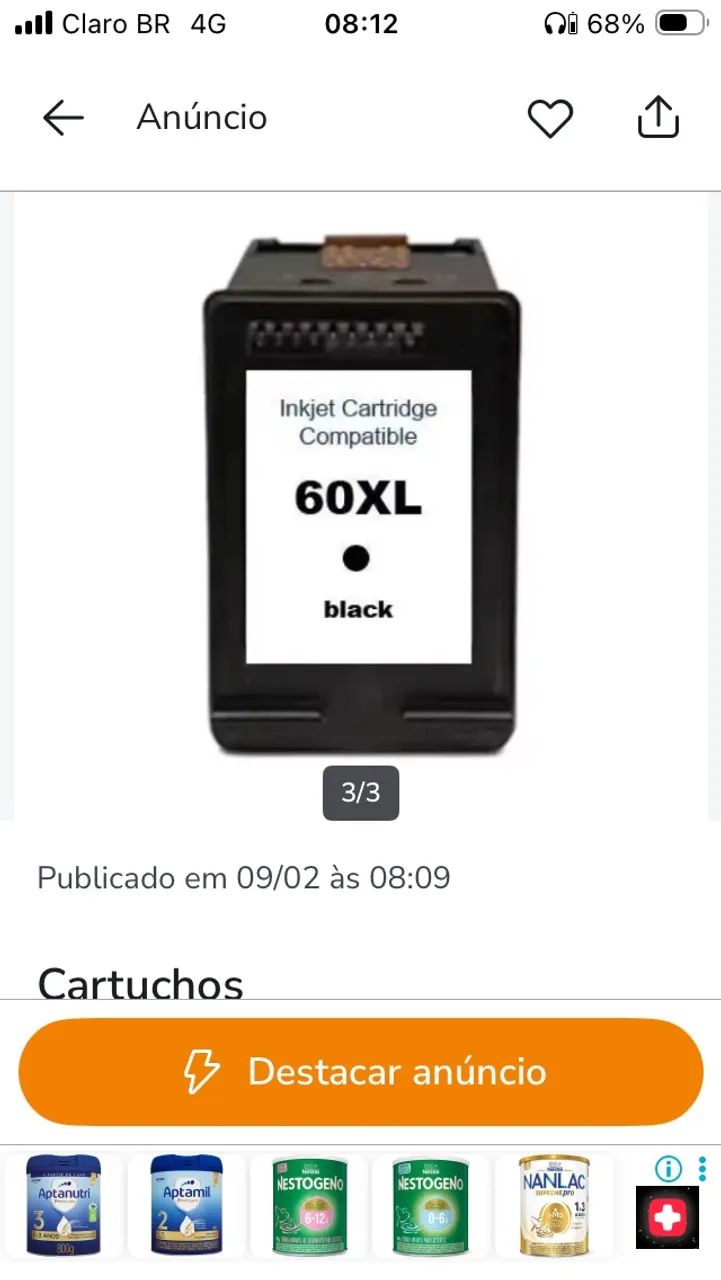721x1280 pixels.
Task: Open the Nestogeno 0-6 ad product
Action: pyautogui.click(x=431, y=1205)
